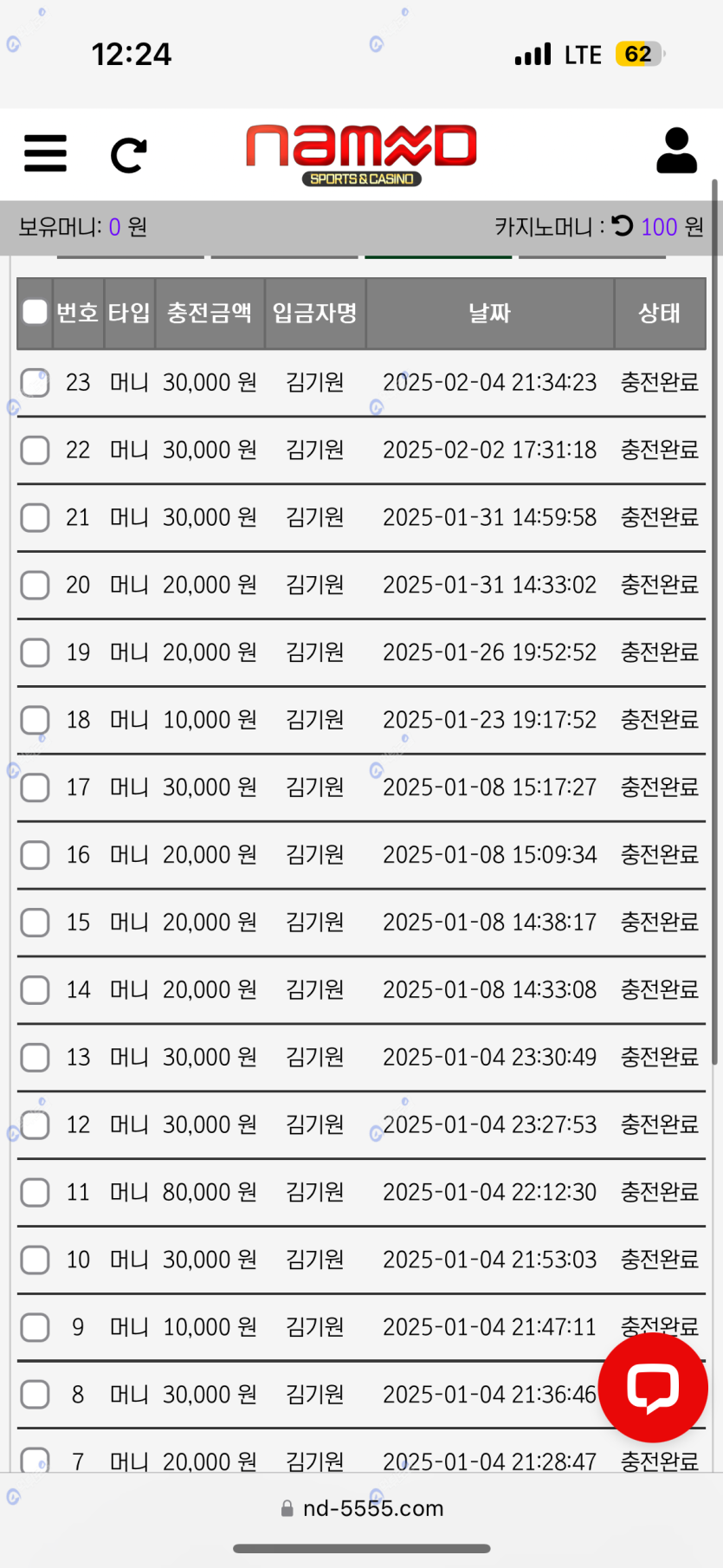Select the checkbox of entry 16

coord(35,855)
